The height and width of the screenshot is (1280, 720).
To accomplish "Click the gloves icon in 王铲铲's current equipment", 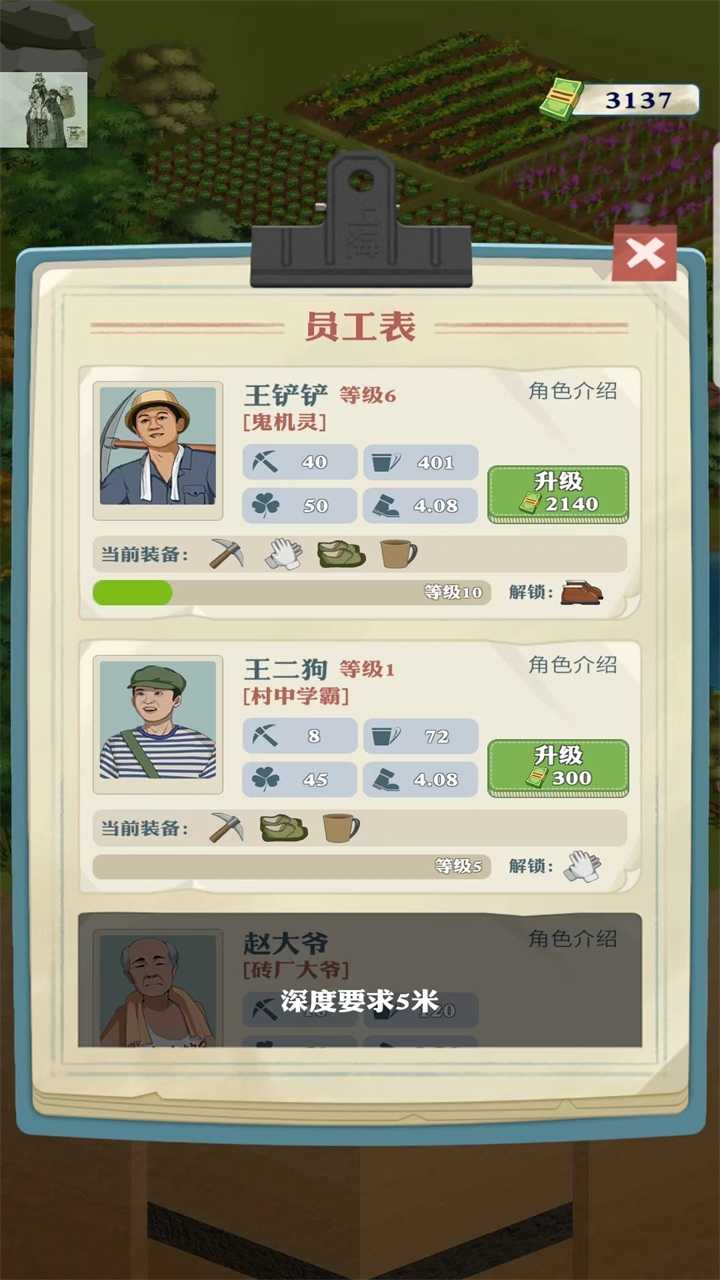I will [283, 554].
